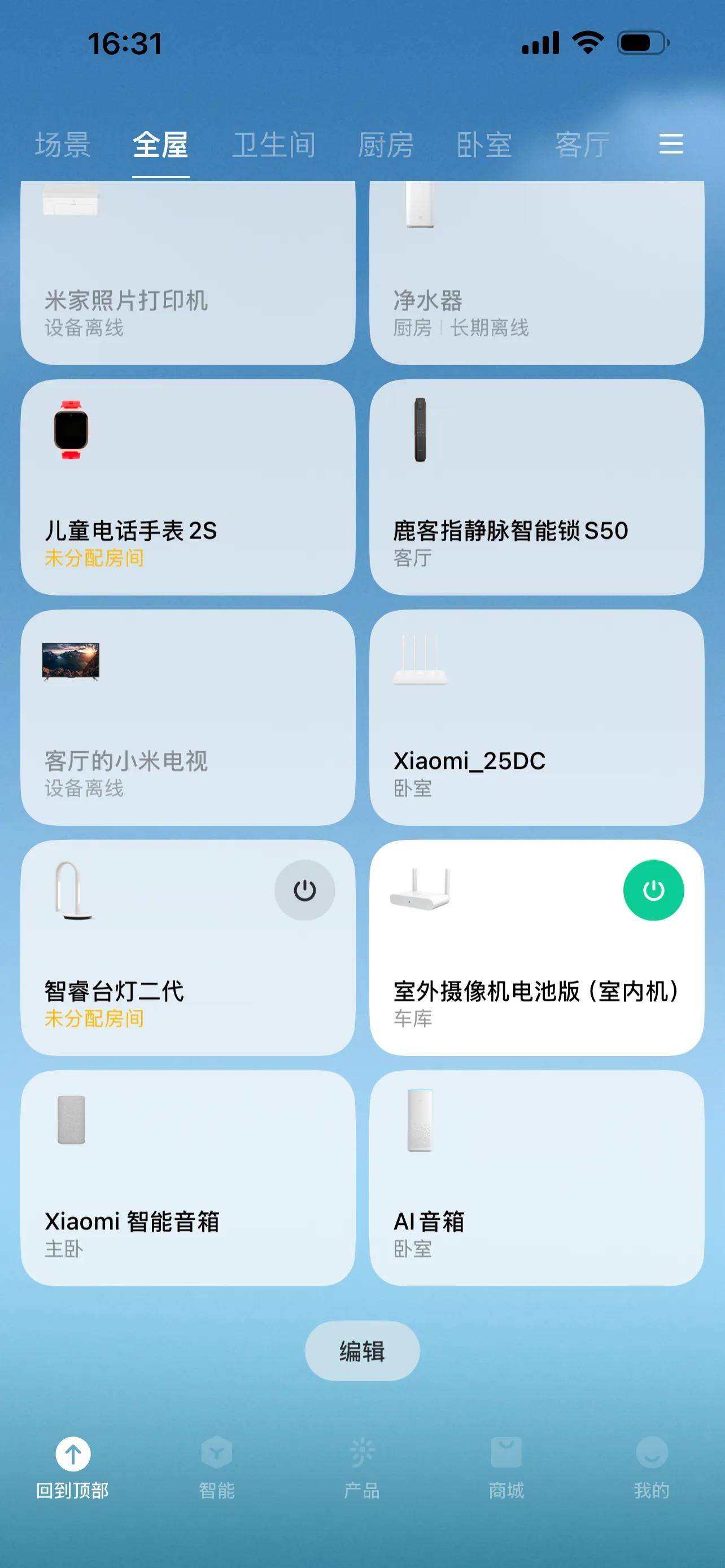Viewport: 725px width, 1568px height.
Task: Switch to the 卫生间 tab
Action: (273, 144)
